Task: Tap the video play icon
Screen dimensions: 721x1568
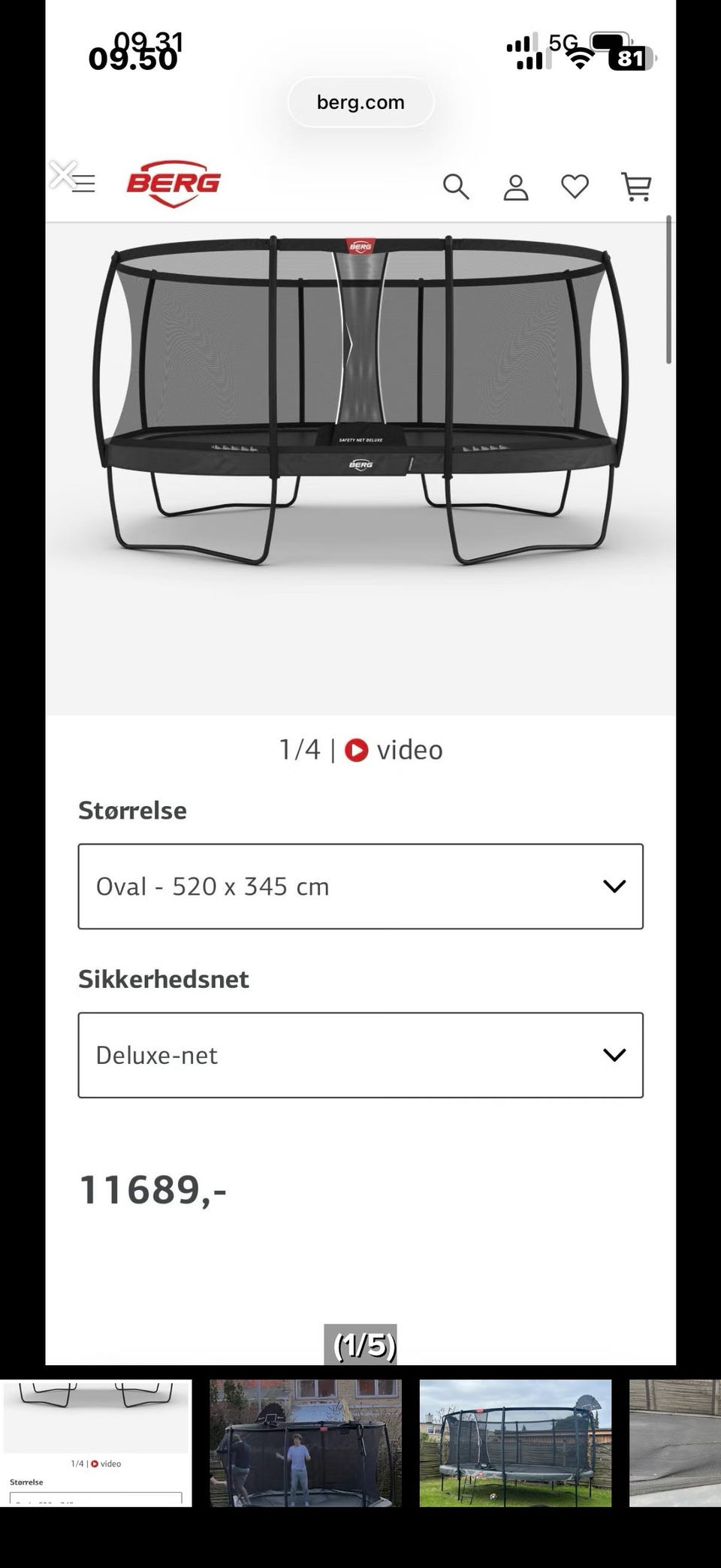Action: click(357, 749)
